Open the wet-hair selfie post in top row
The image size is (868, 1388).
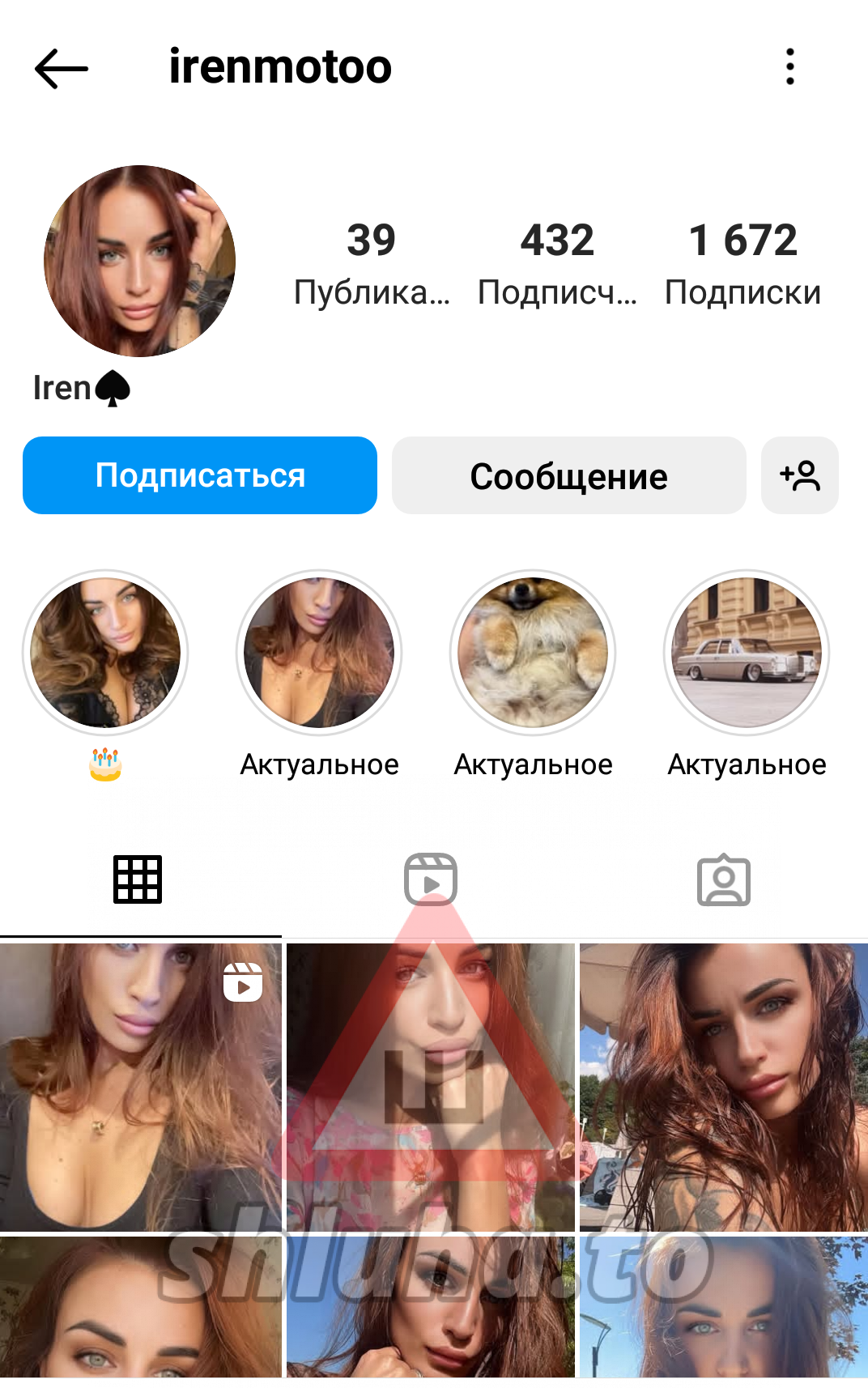click(723, 1087)
